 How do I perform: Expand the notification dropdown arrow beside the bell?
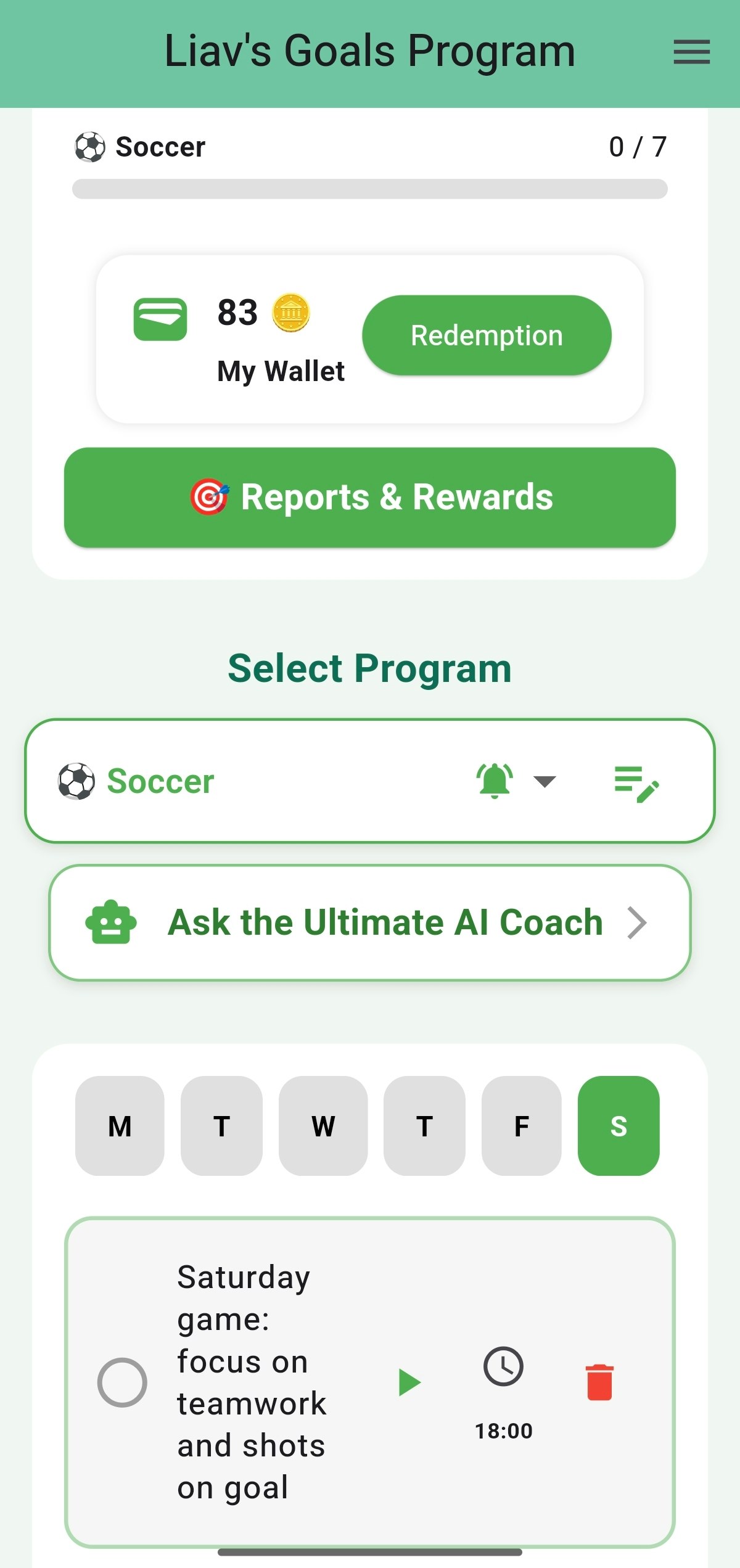pos(543,782)
